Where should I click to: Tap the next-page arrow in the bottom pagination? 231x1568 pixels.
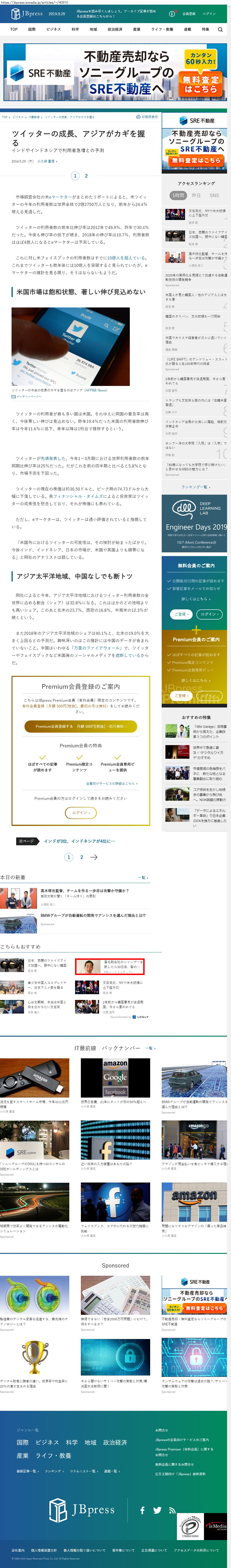tap(94, 857)
